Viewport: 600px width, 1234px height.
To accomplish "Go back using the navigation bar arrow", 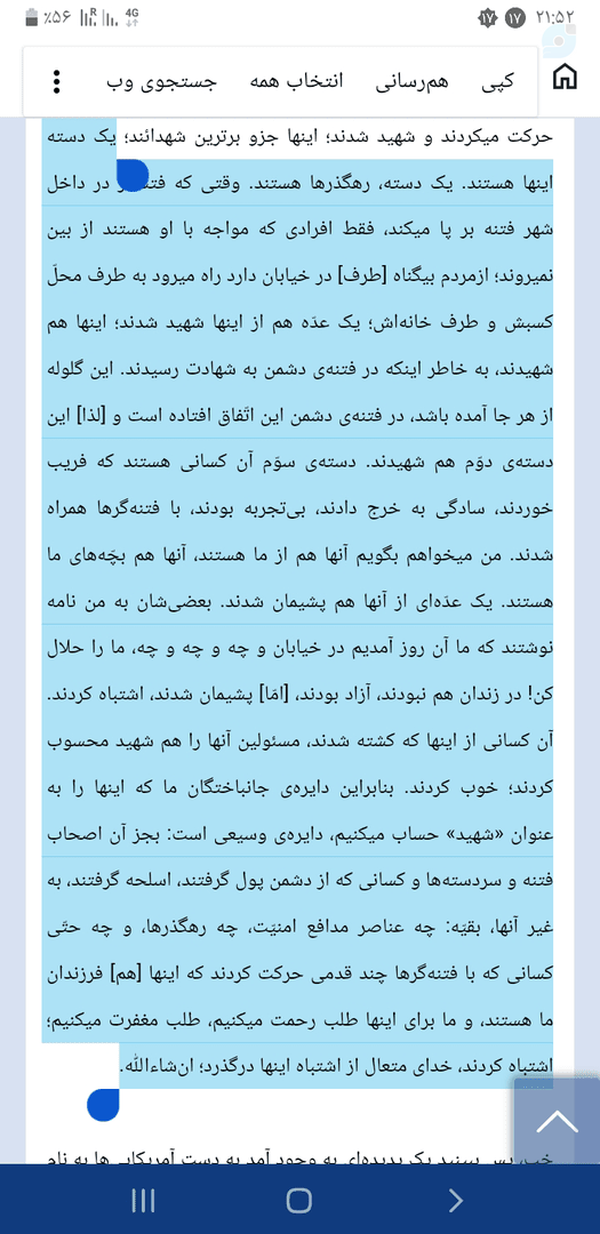I will click(x=456, y=1200).
